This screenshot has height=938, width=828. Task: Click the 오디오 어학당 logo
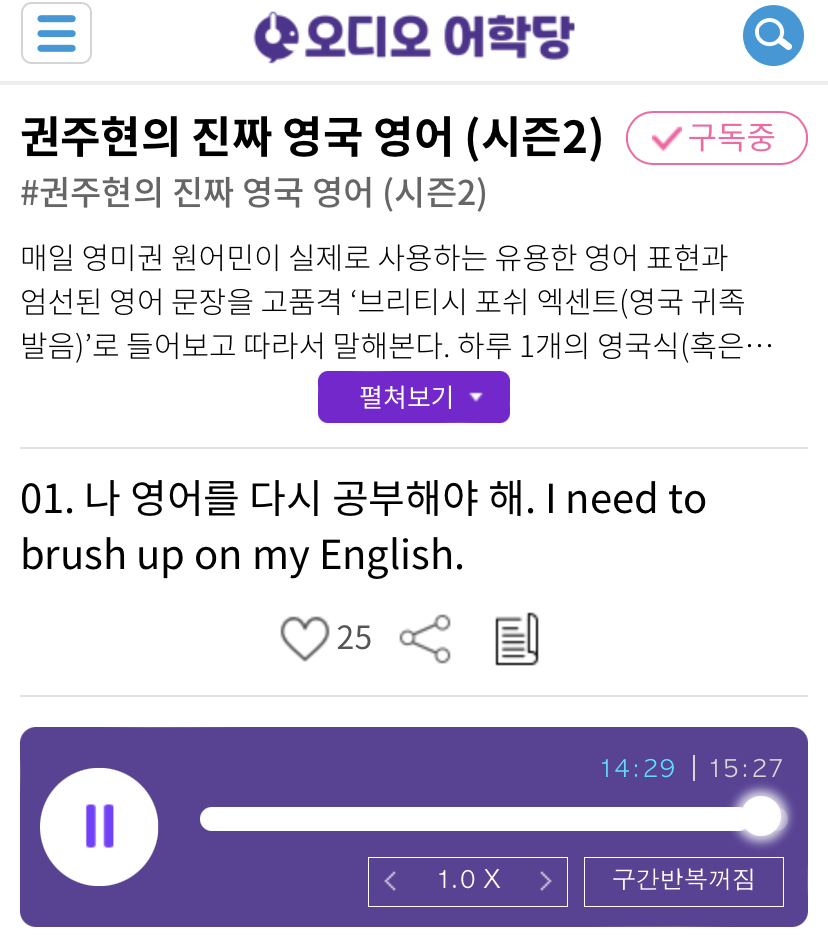point(414,35)
